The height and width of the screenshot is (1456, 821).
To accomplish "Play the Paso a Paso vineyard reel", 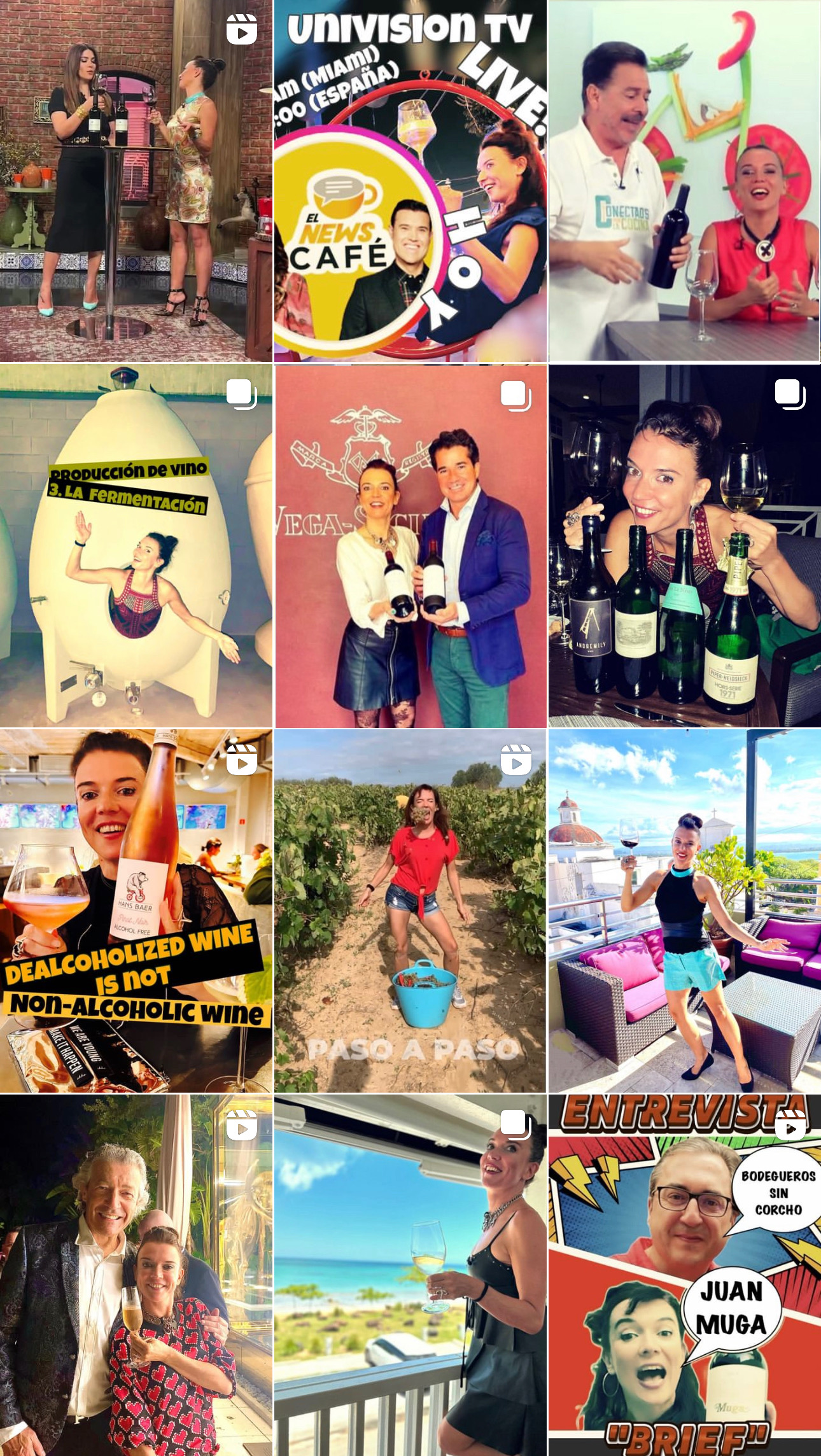I will coord(410,910).
